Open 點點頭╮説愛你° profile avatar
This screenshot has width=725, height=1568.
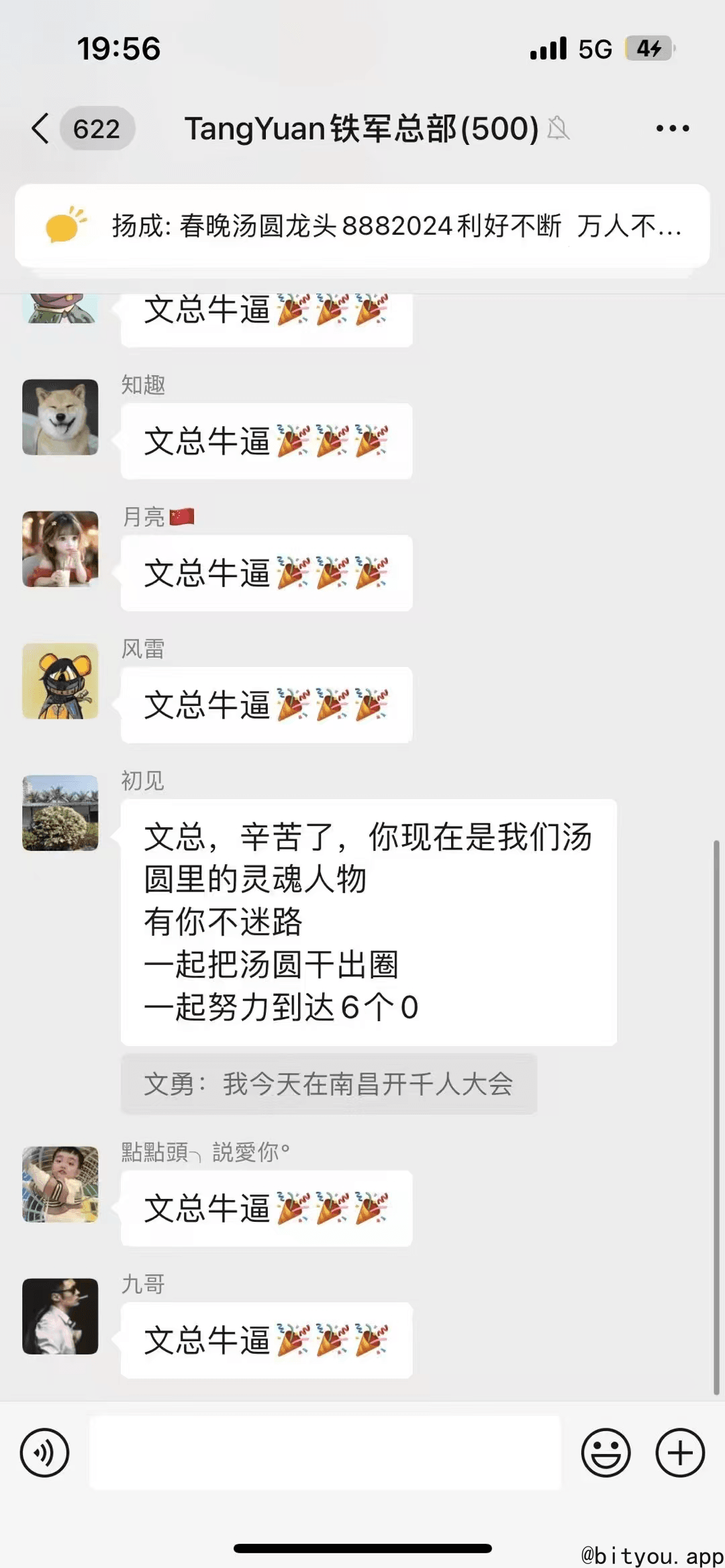pyautogui.click(x=60, y=1184)
